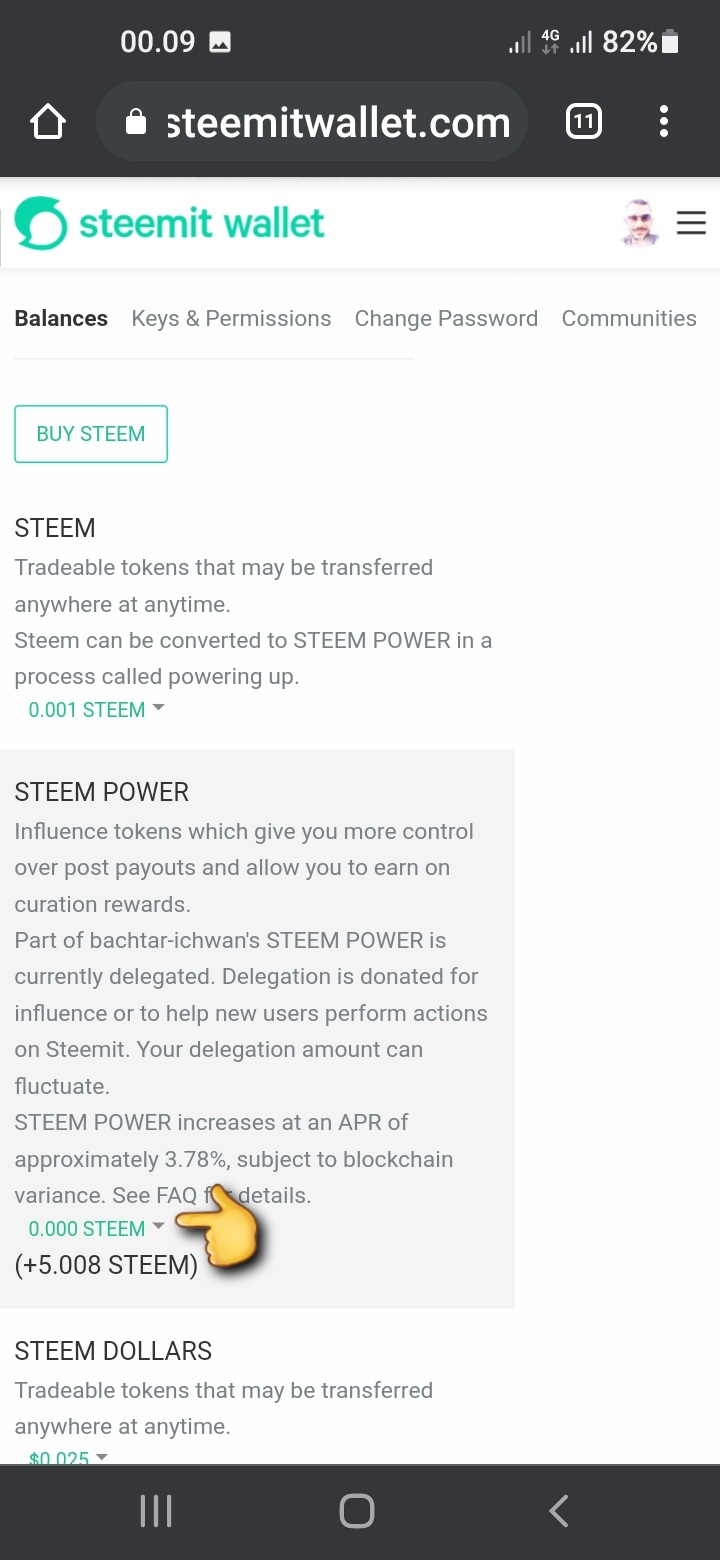720x1560 pixels.
Task: Expand the $0.025 Steem Dollars dropdown
Action: coord(68,1458)
